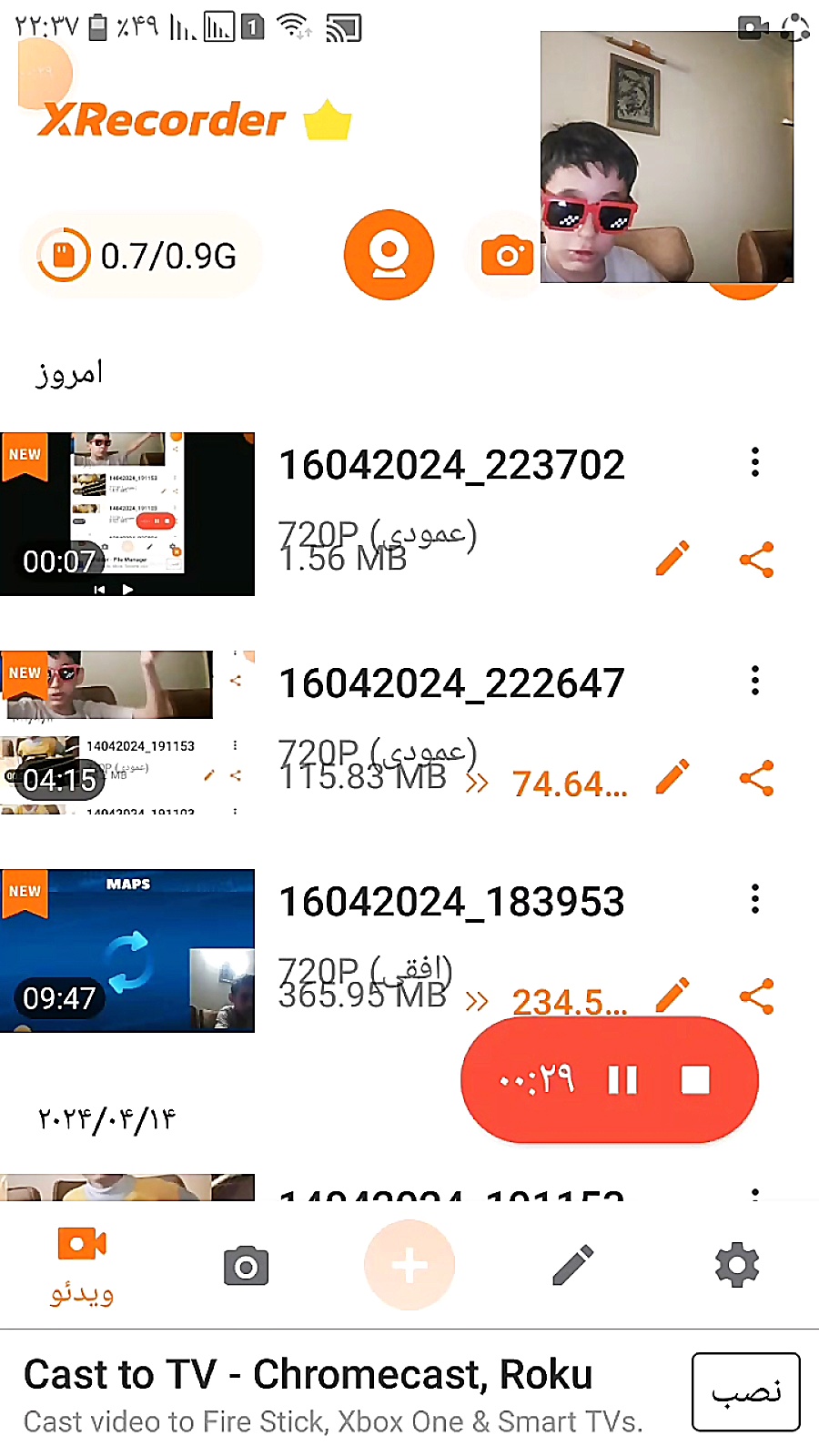Edit video 16042024_223702
This screenshot has height=1456, width=819.
coord(672,559)
